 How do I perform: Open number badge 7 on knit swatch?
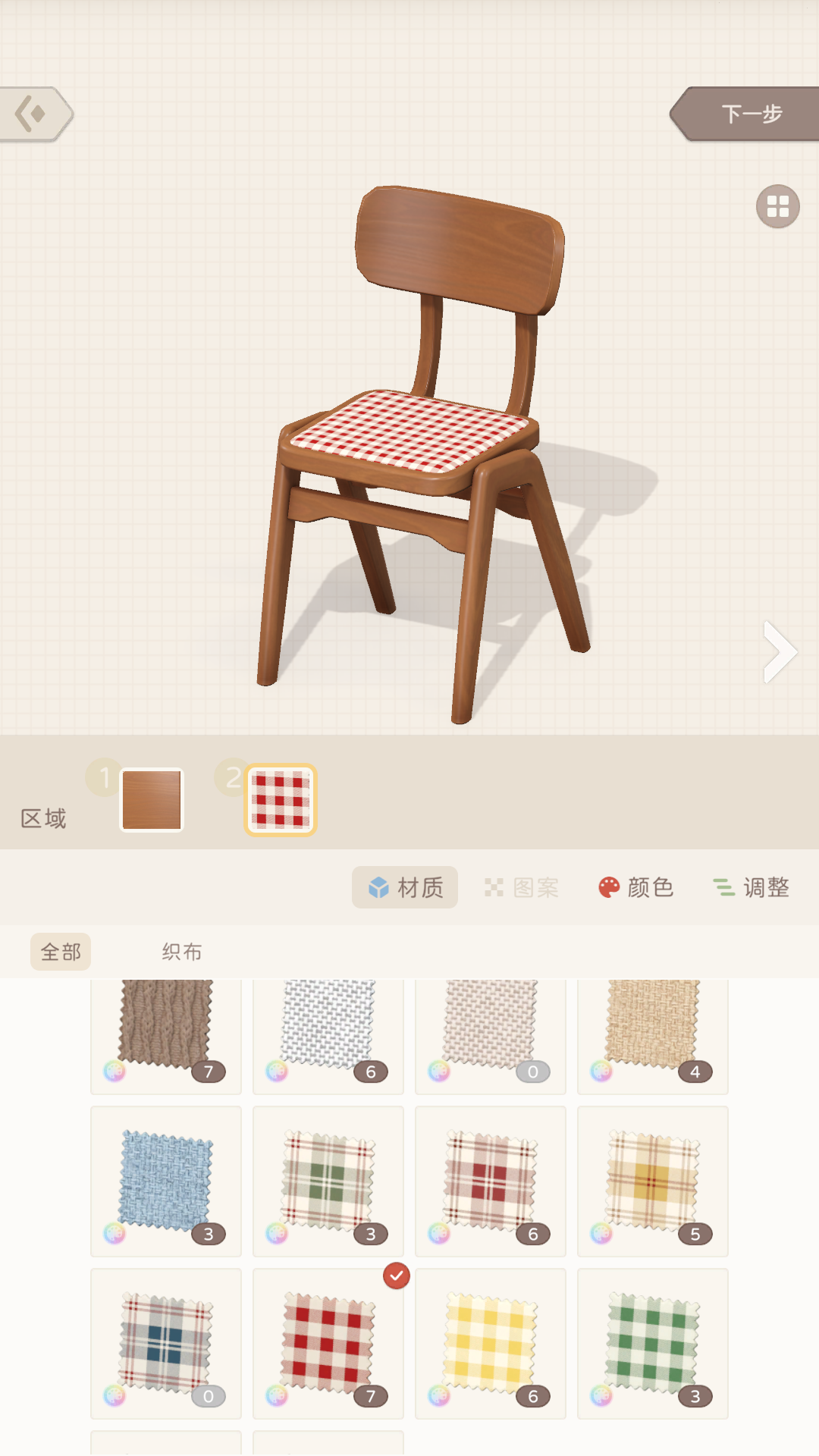(x=210, y=1072)
